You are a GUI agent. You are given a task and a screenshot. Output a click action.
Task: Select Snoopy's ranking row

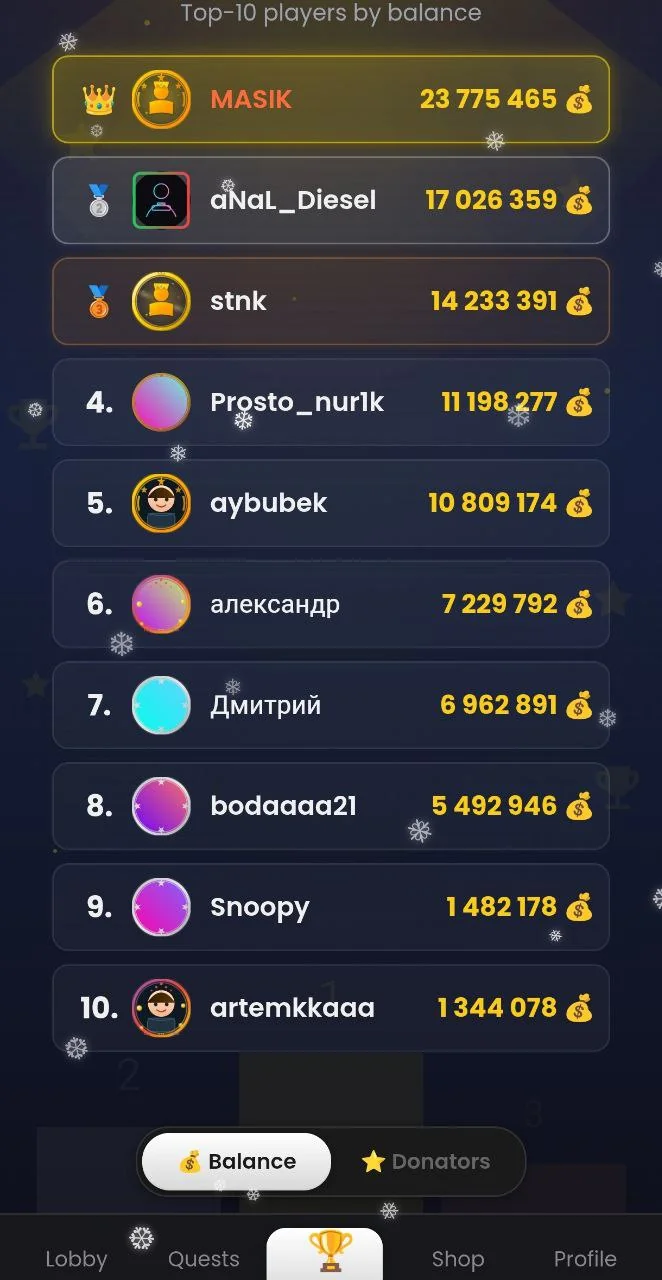(x=331, y=907)
